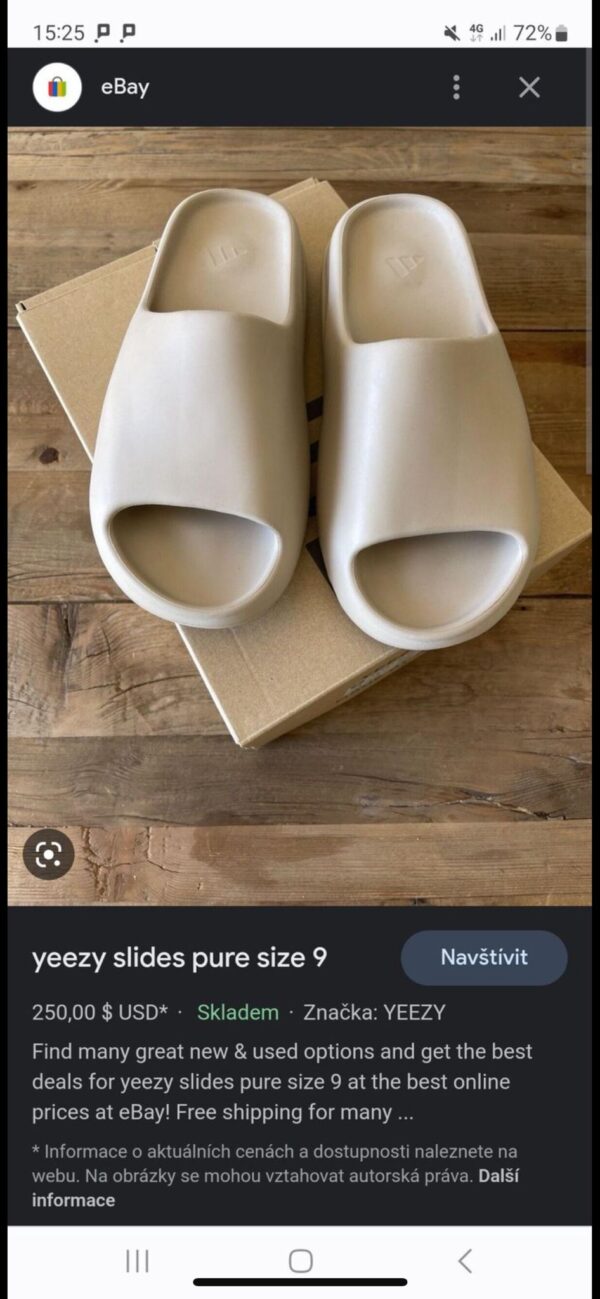
Task: Go back with the system back button
Action: point(464,1261)
